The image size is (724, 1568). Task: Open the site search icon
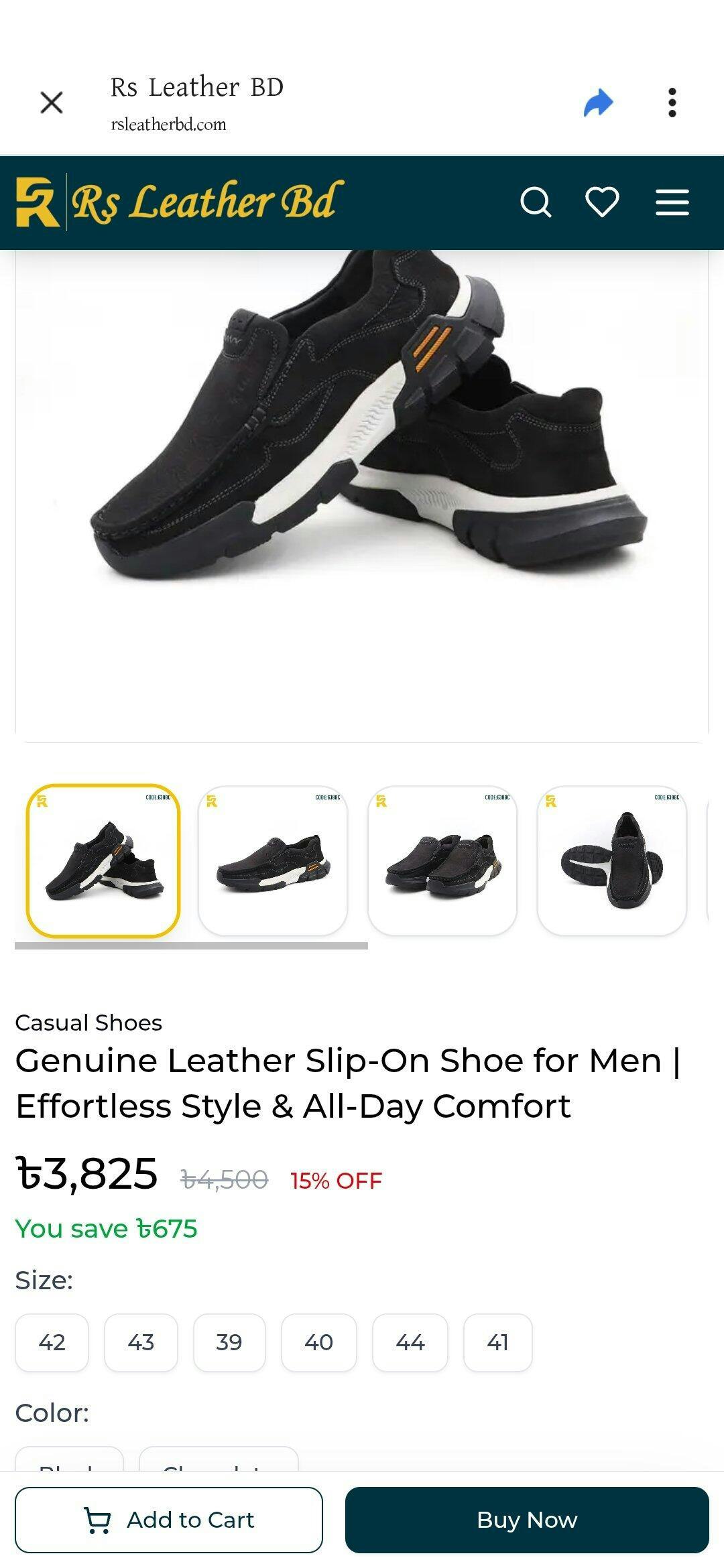(x=536, y=202)
